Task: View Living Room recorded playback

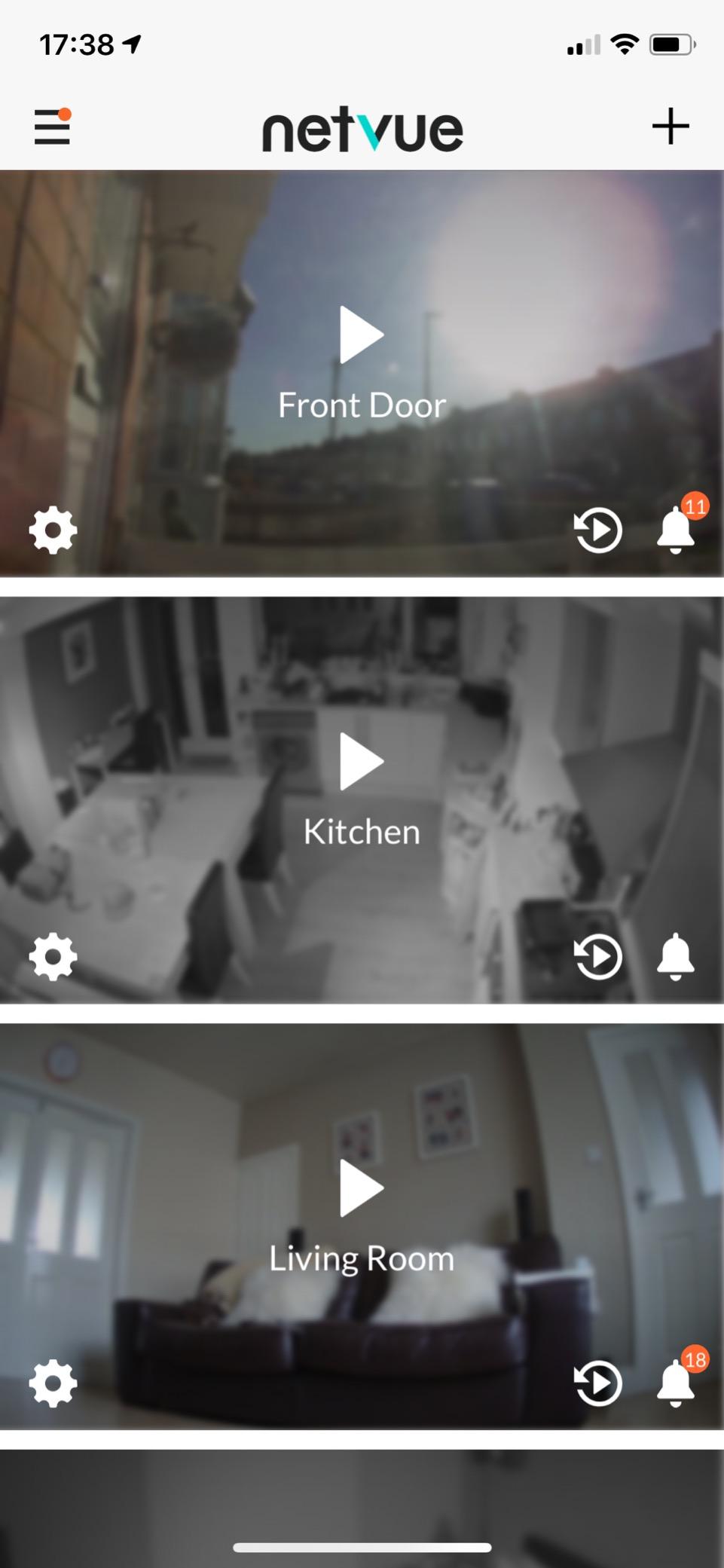Action: (598, 1383)
